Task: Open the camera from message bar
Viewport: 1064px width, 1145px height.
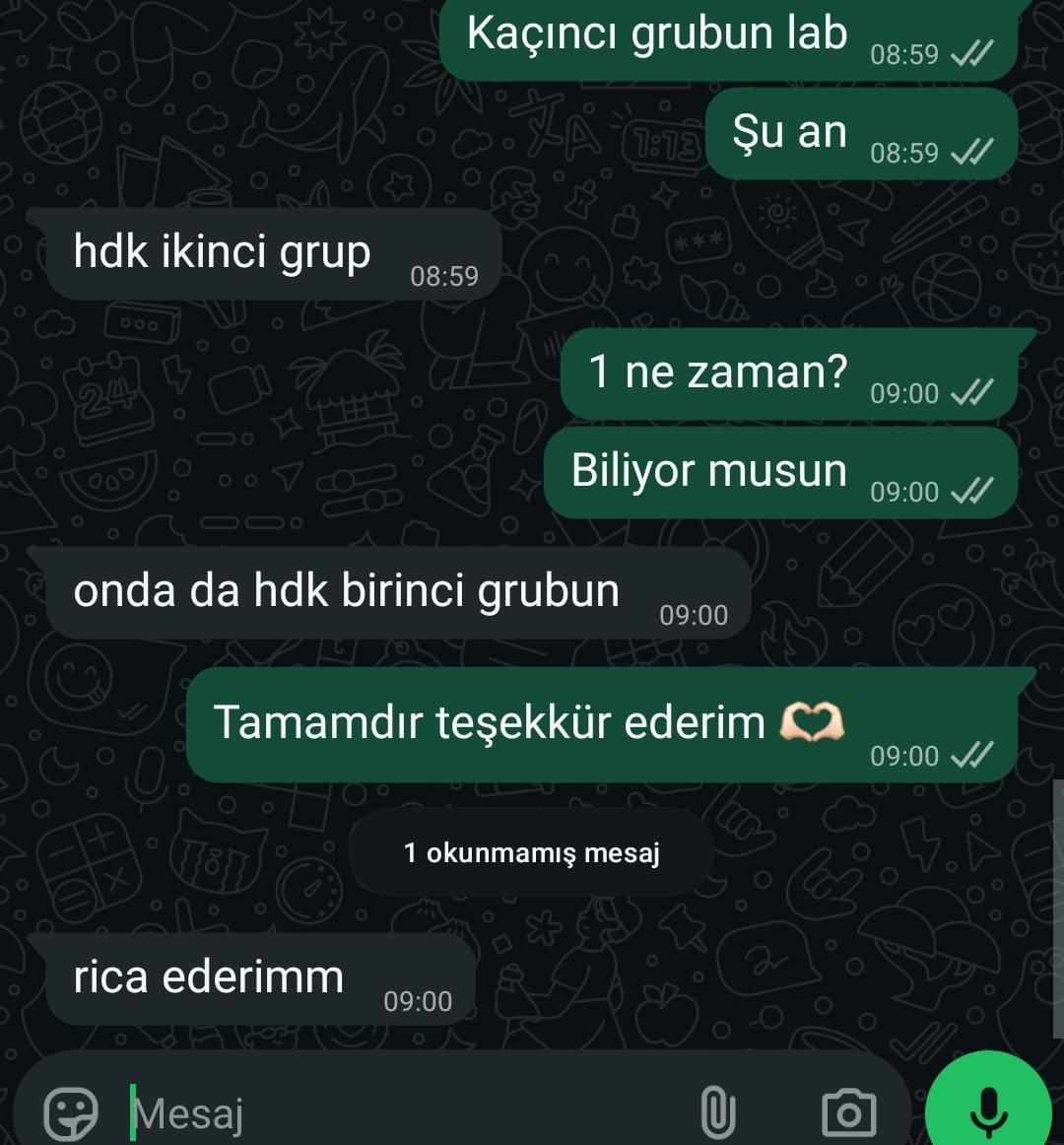Action: point(848,1112)
